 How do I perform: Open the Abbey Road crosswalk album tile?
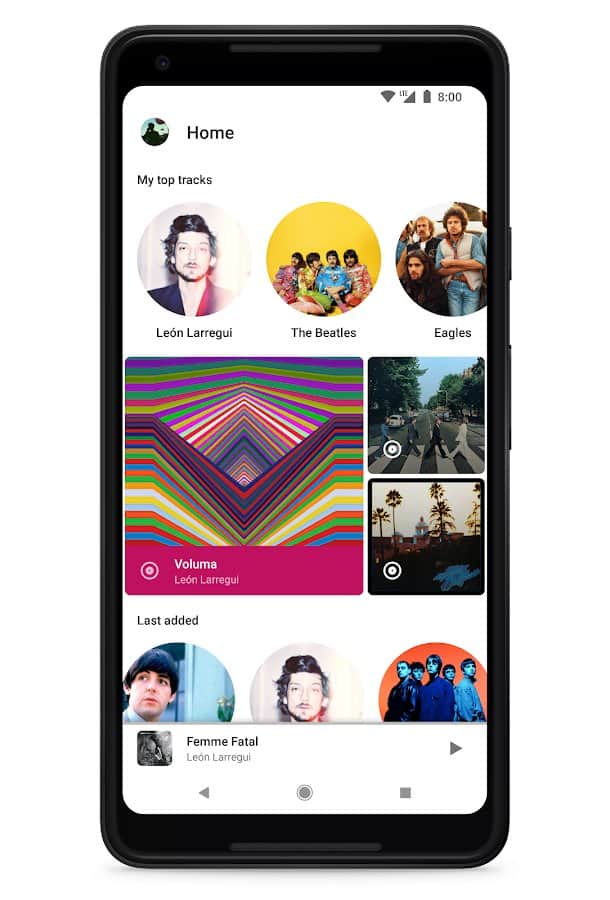point(426,415)
